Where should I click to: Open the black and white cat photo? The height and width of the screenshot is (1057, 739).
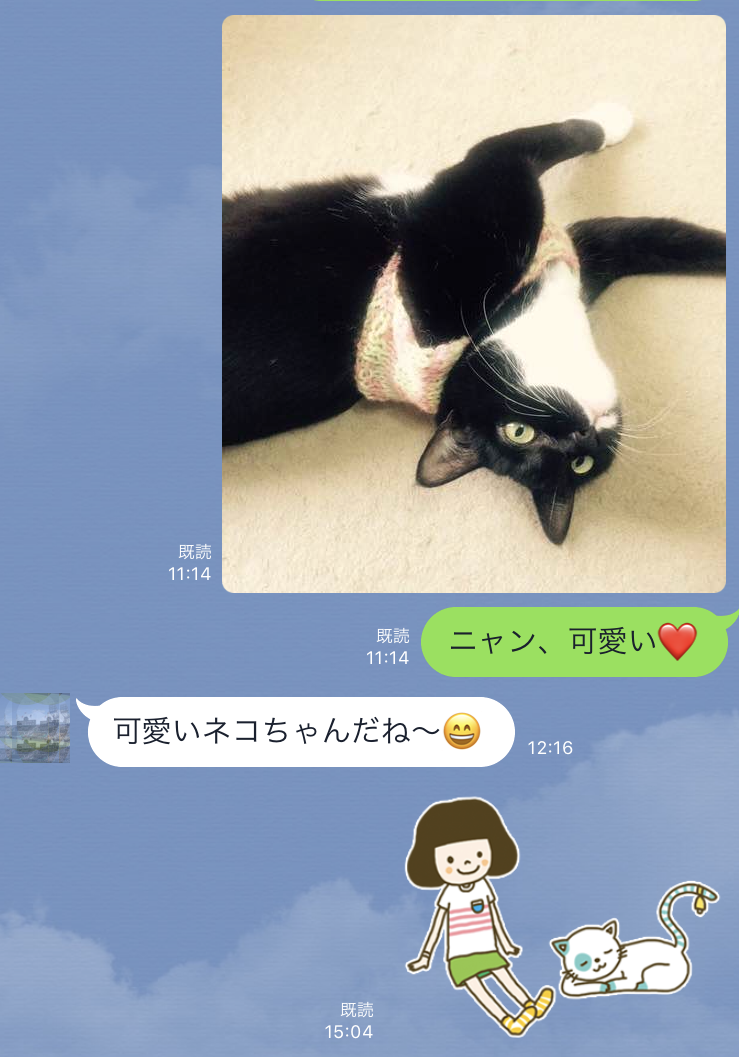click(x=473, y=304)
